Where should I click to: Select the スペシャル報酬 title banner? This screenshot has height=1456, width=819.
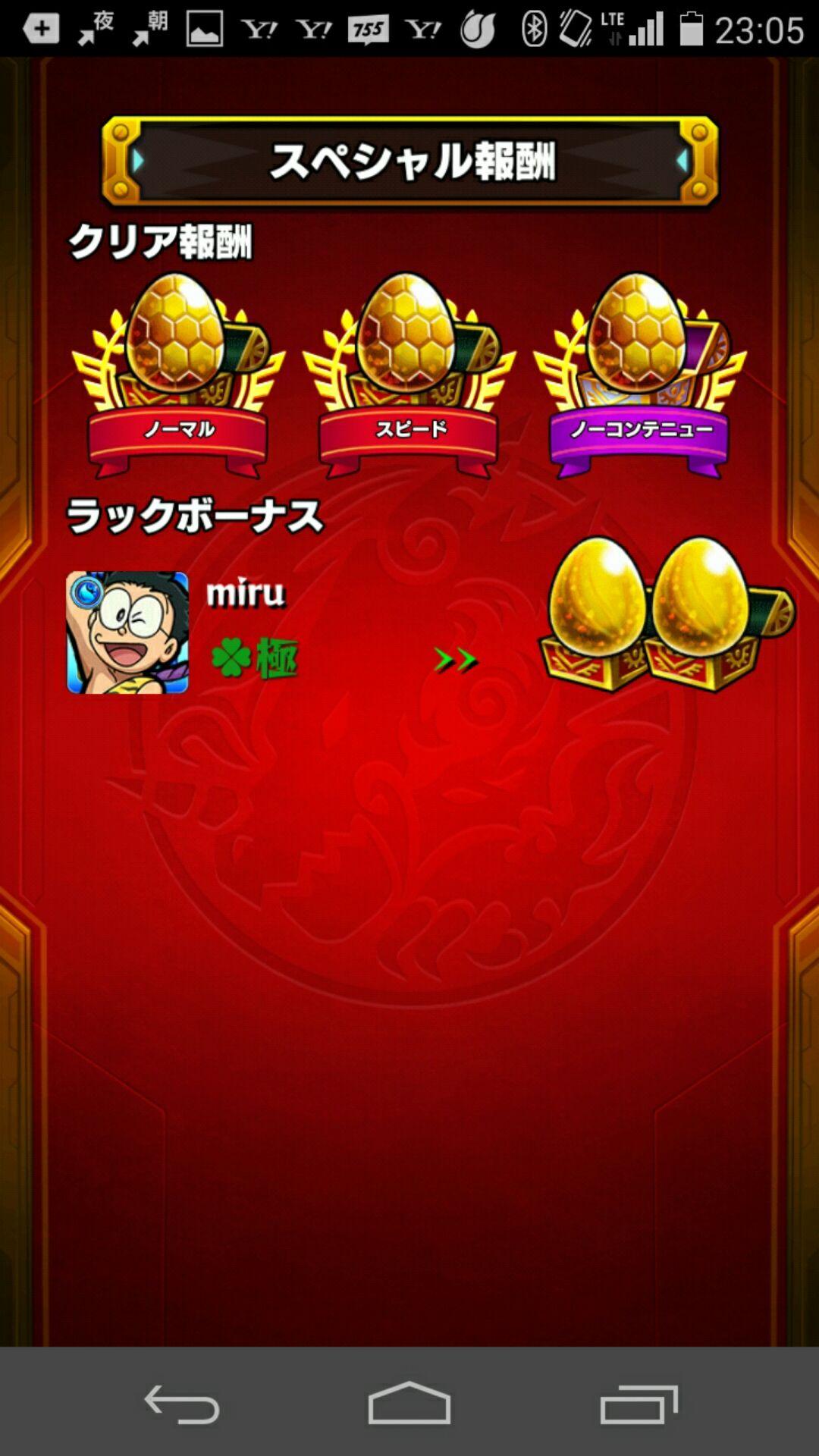409,158
